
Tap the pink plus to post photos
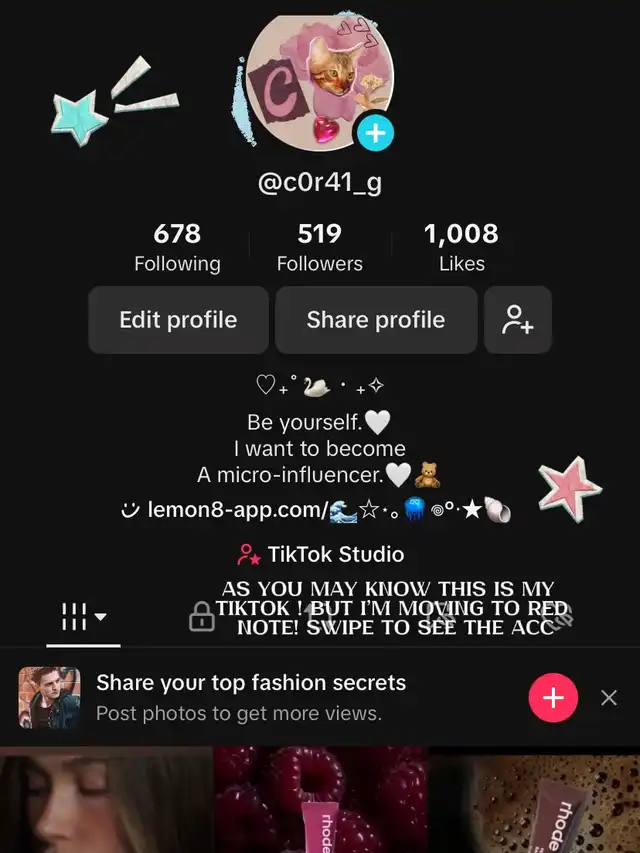(x=552, y=697)
